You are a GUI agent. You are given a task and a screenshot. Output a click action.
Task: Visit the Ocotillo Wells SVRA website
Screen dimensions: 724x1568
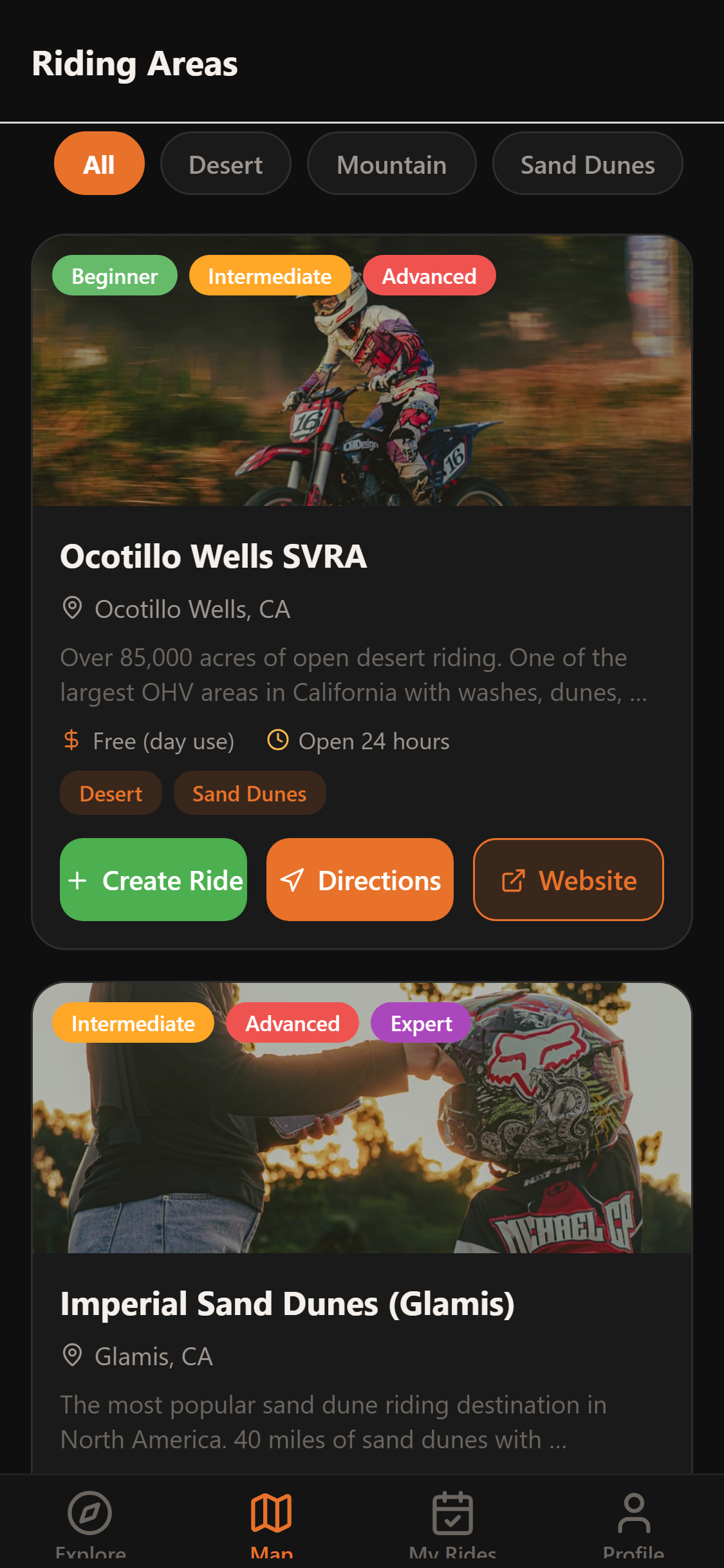(568, 879)
